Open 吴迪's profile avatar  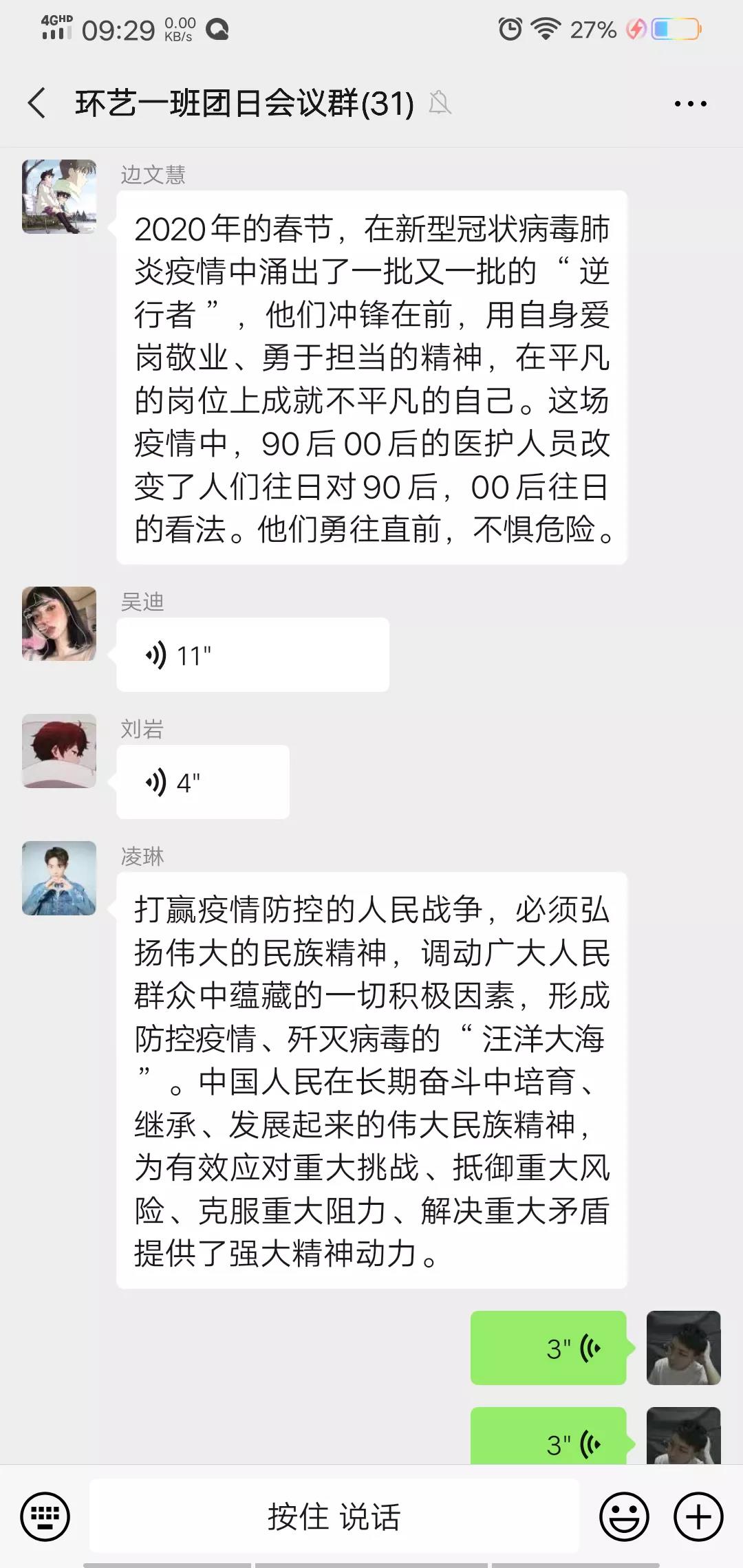click(59, 624)
